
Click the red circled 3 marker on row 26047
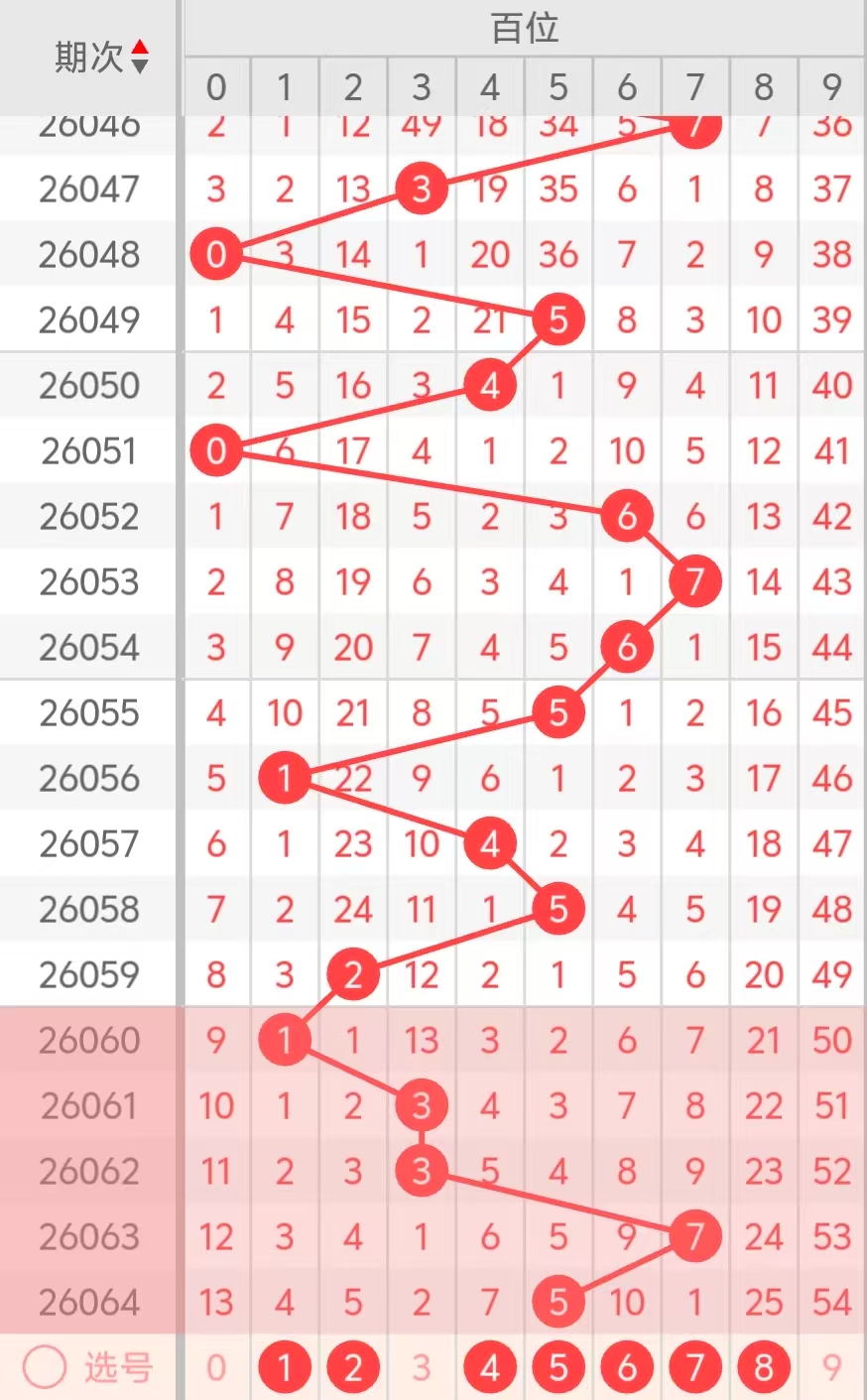[421, 190]
